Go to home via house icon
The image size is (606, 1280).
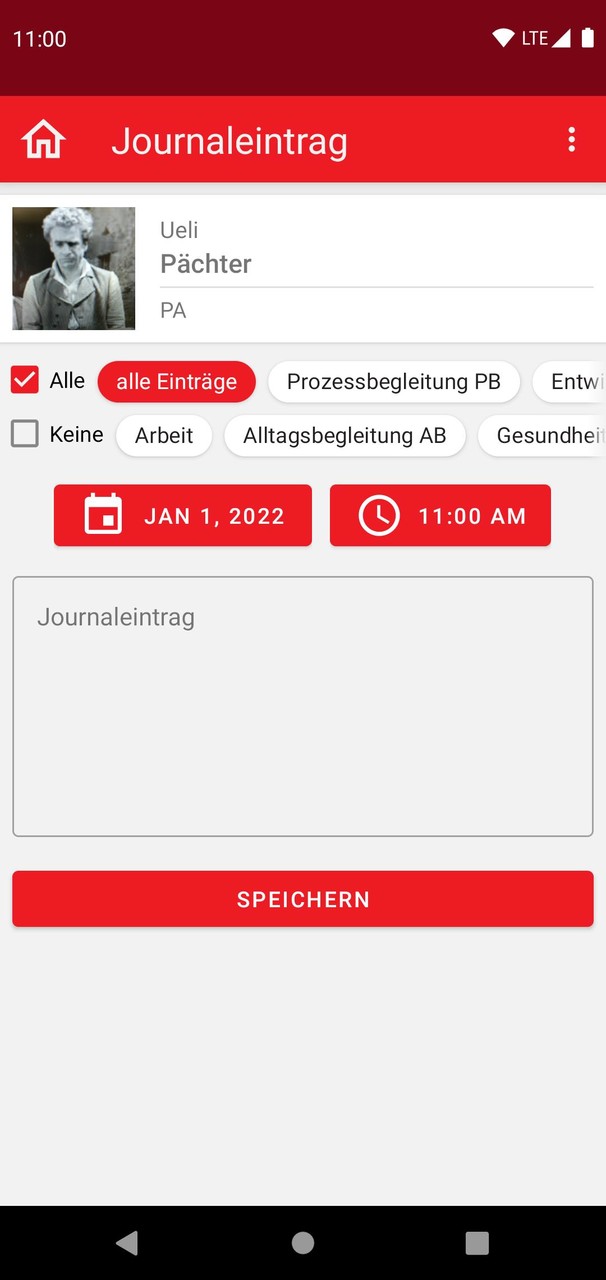pos(43,140)
